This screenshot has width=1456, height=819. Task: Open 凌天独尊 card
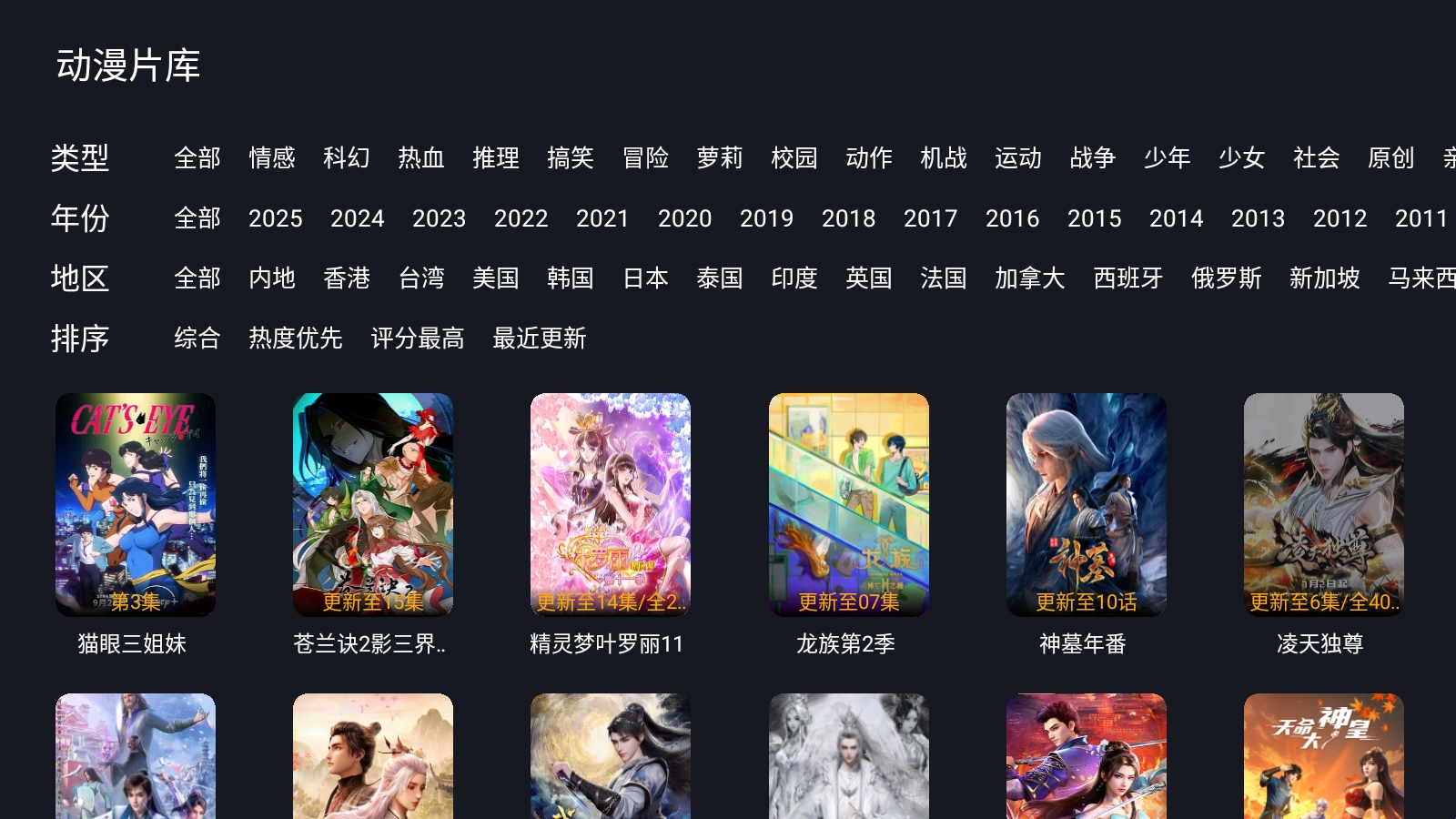coord(1324,505)
